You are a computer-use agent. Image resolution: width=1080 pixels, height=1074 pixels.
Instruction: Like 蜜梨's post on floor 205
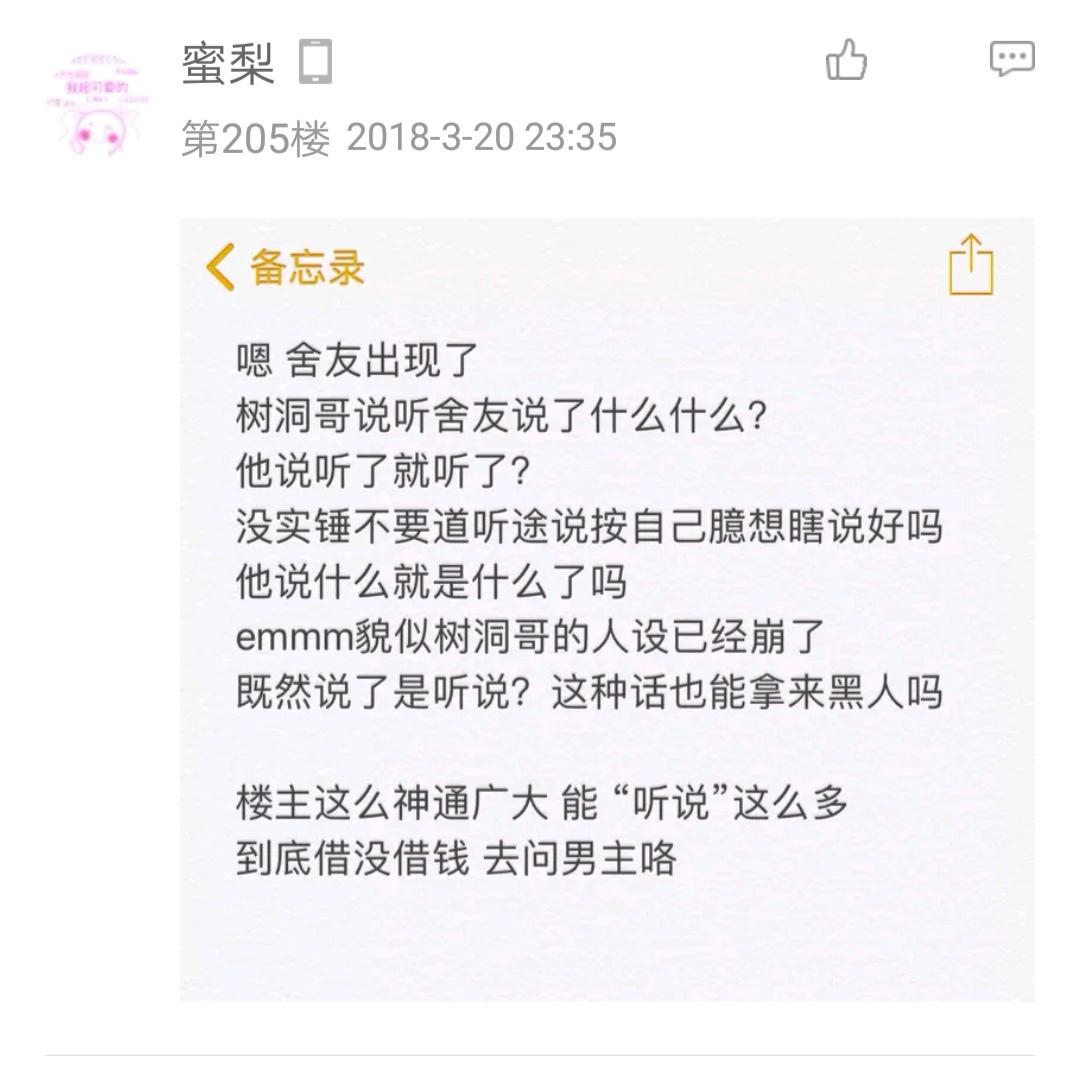coord(846,60)
